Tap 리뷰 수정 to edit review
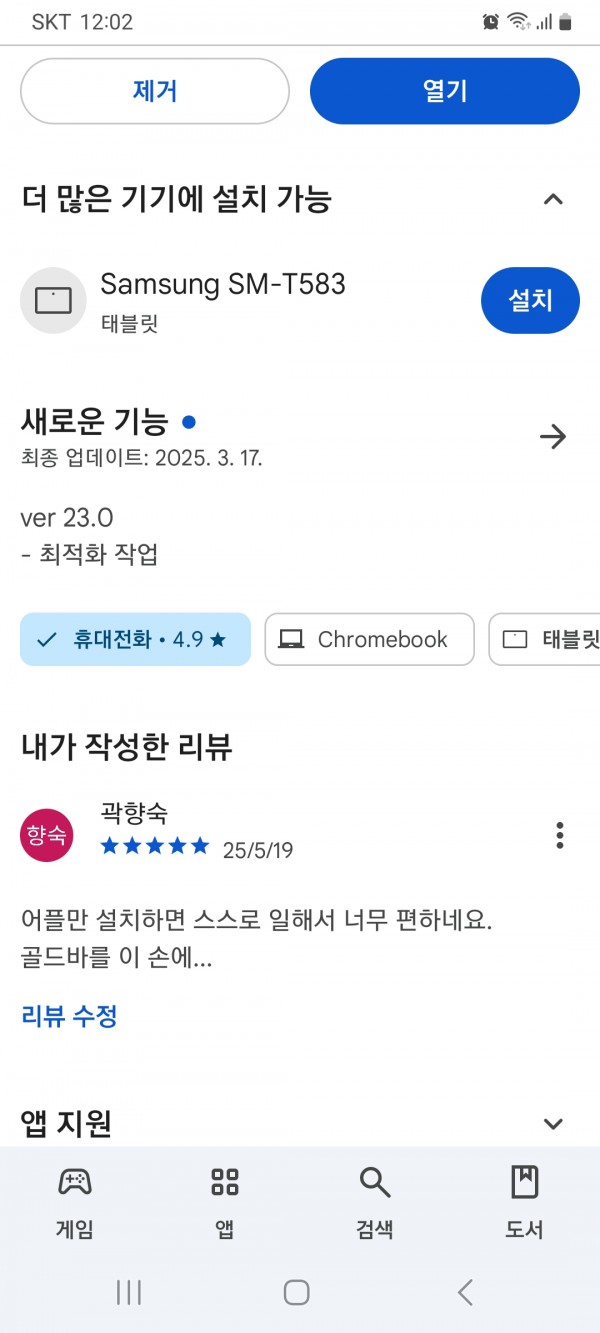Viewport: 600px width, 1333px height. point(69,1017)
